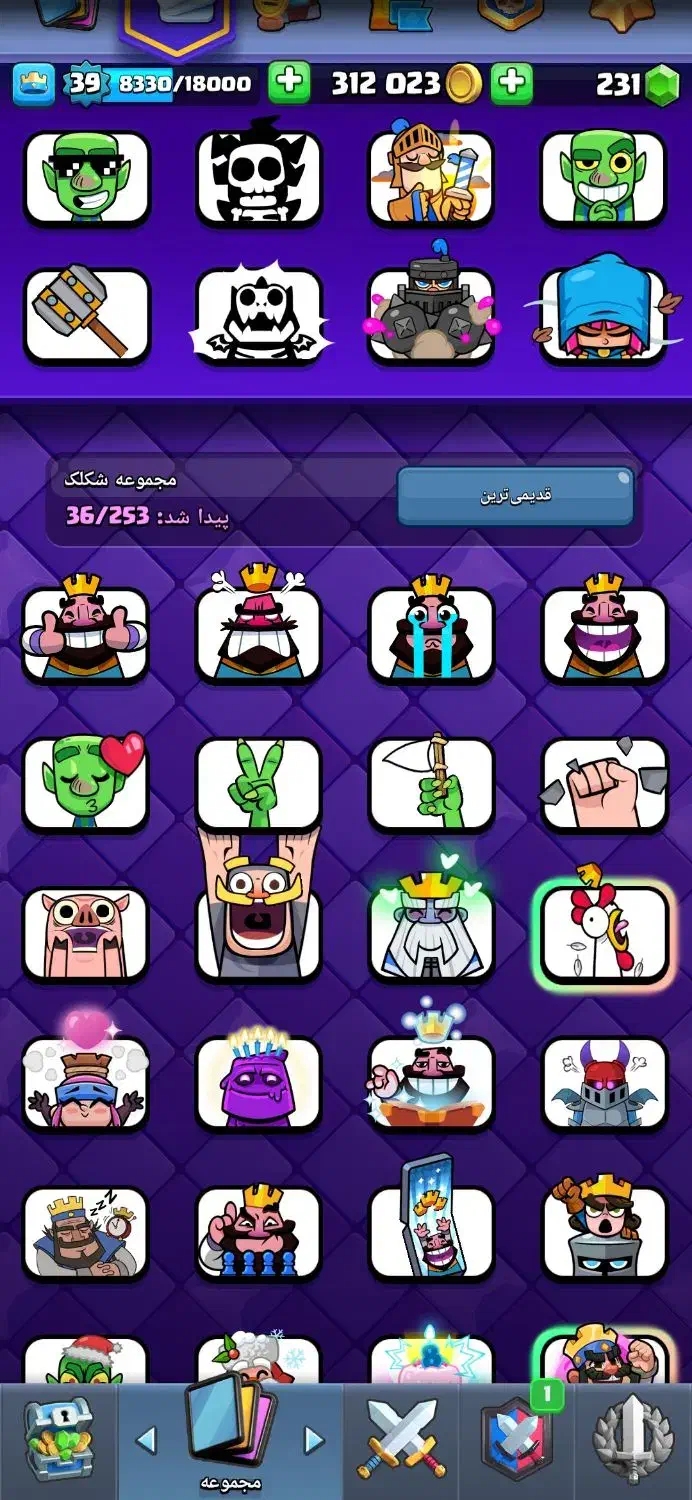Select the chicken emote
The height and width of the screenshot is (1500, 692).
coord(604,934)
